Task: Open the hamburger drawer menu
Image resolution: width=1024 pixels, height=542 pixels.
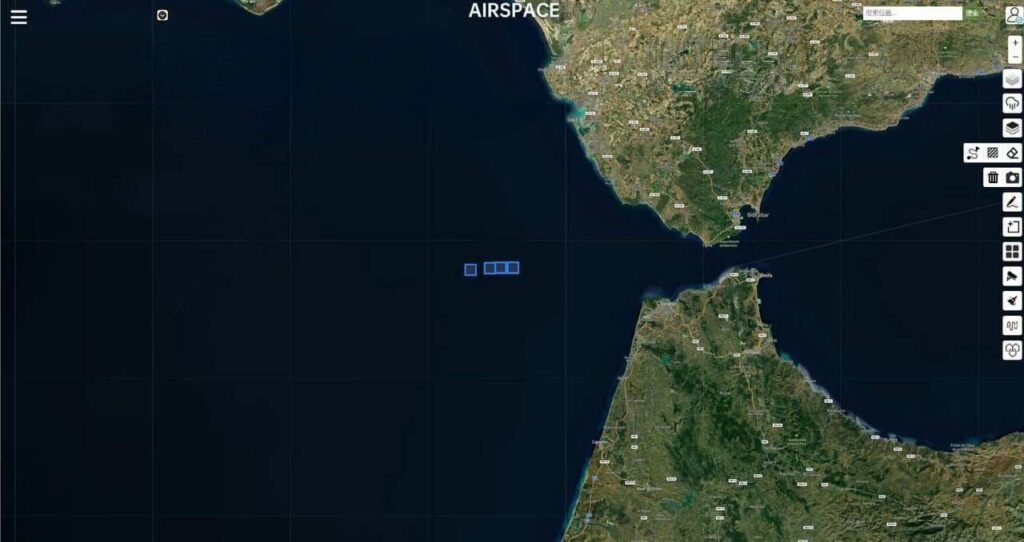Action: [x=19, y=17]
